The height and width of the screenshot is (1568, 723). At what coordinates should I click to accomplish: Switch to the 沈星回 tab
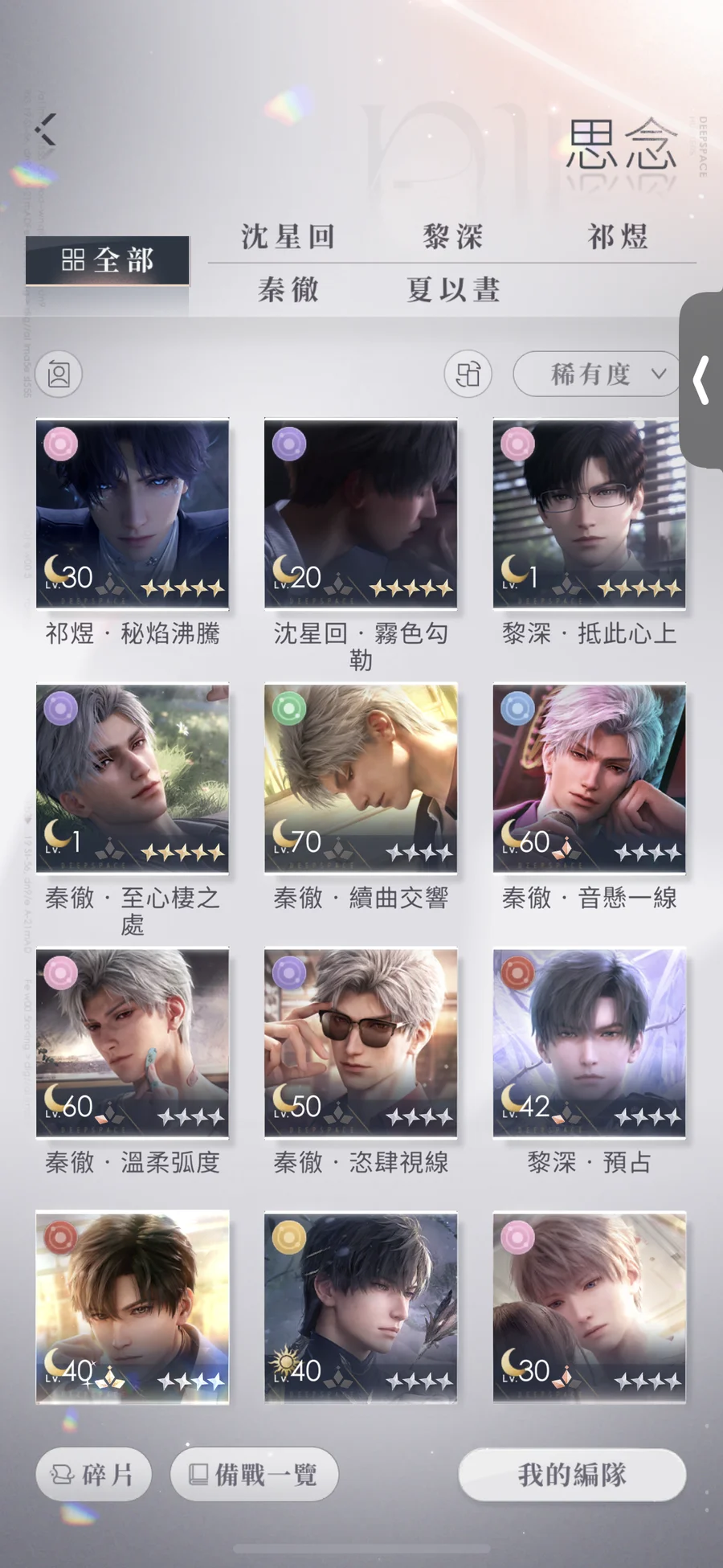pos(288,237)
